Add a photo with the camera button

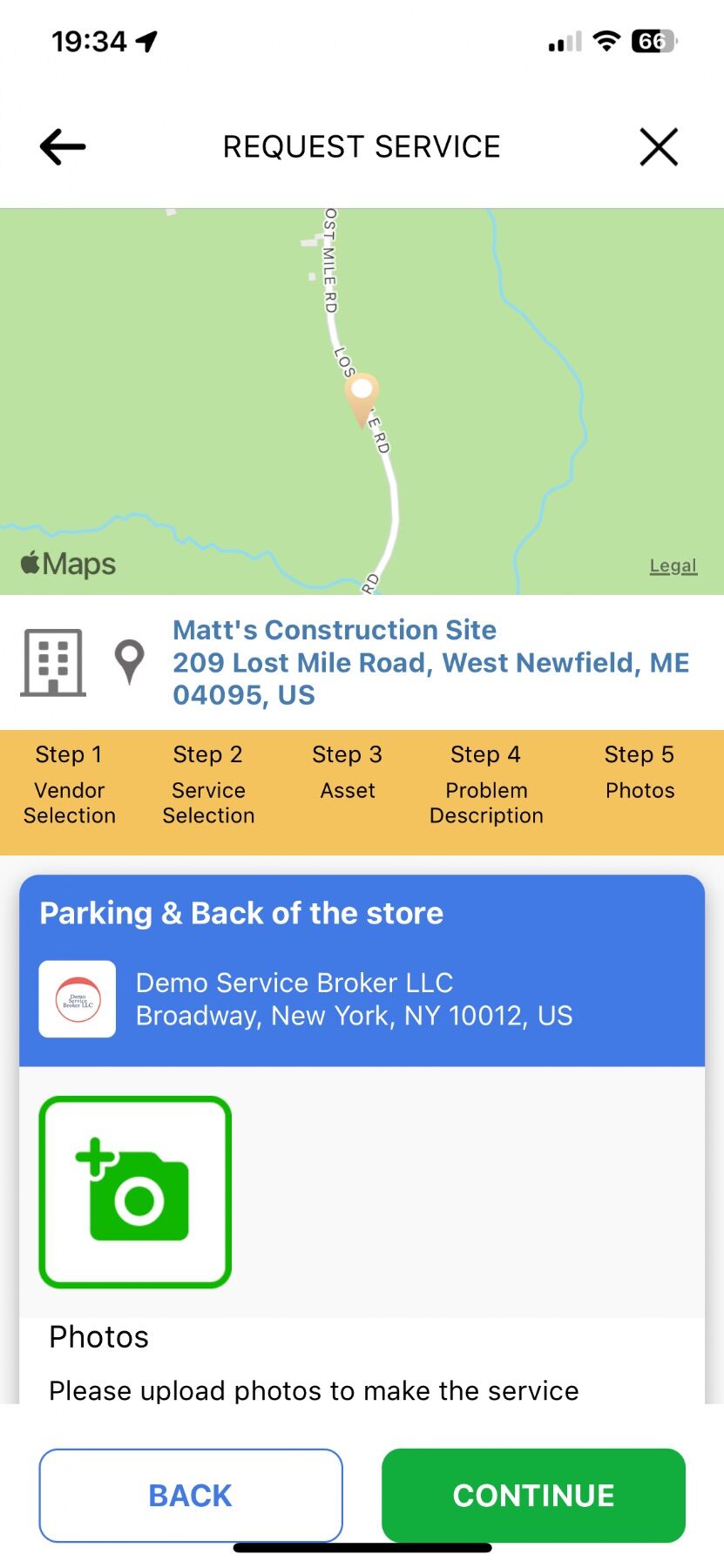tap(135, 1191)
